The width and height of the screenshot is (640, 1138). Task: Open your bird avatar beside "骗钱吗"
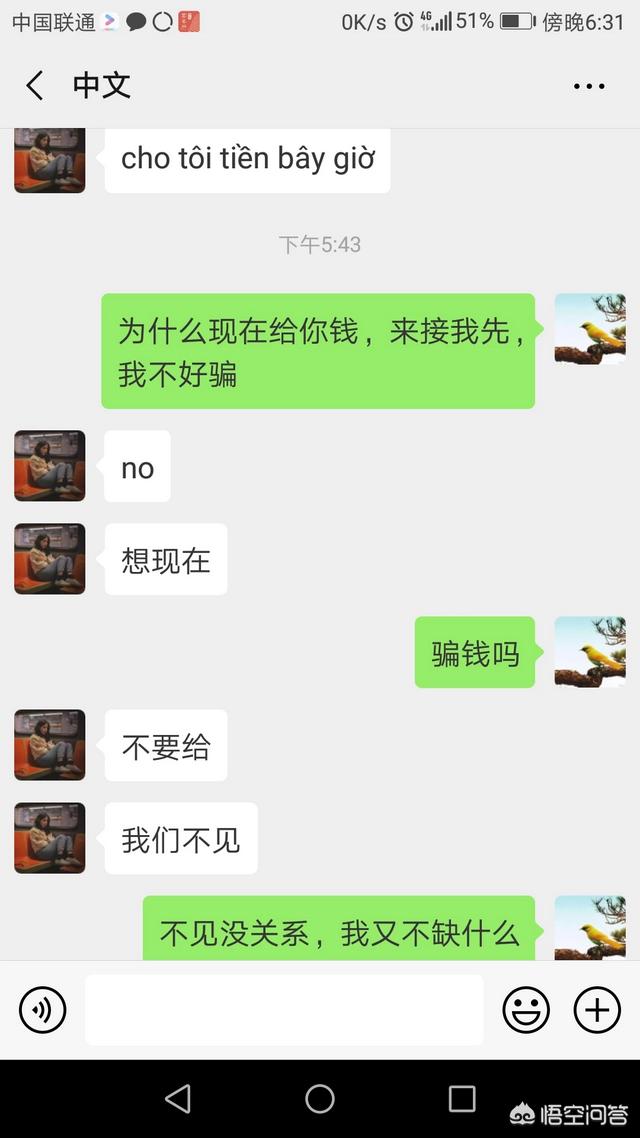coord(590,652)
